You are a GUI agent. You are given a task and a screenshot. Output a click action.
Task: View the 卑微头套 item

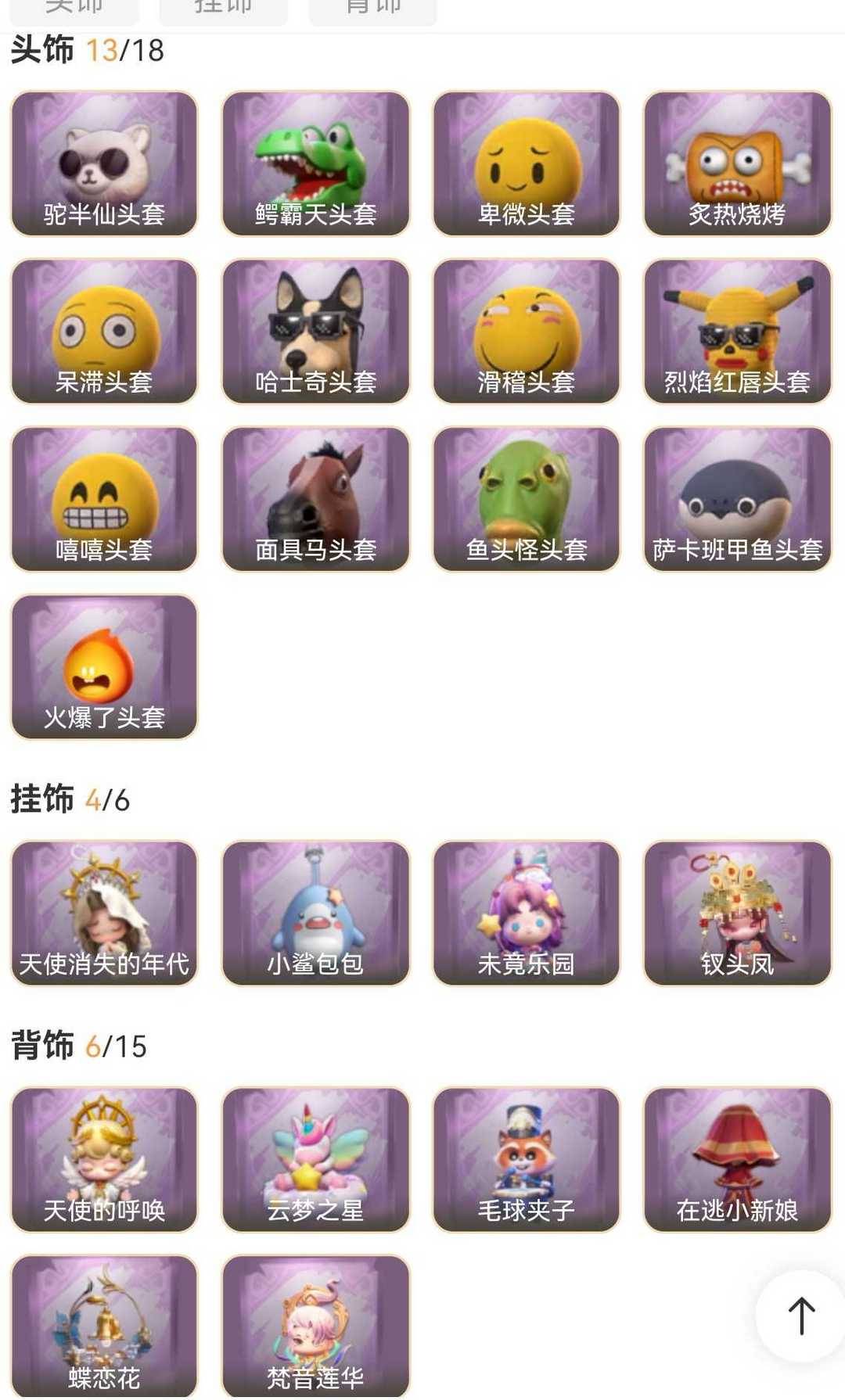(x=526, y=163)
